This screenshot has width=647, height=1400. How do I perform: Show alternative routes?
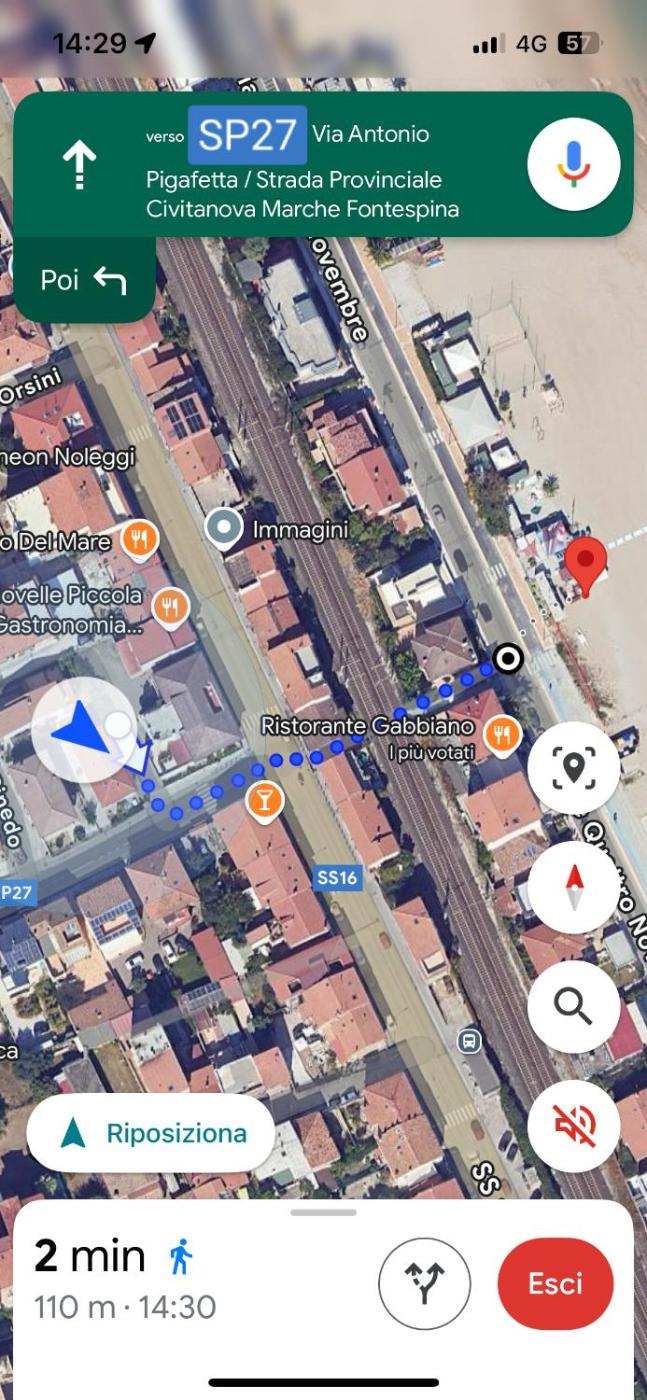pyautogui.click(x=424, y=1284)
